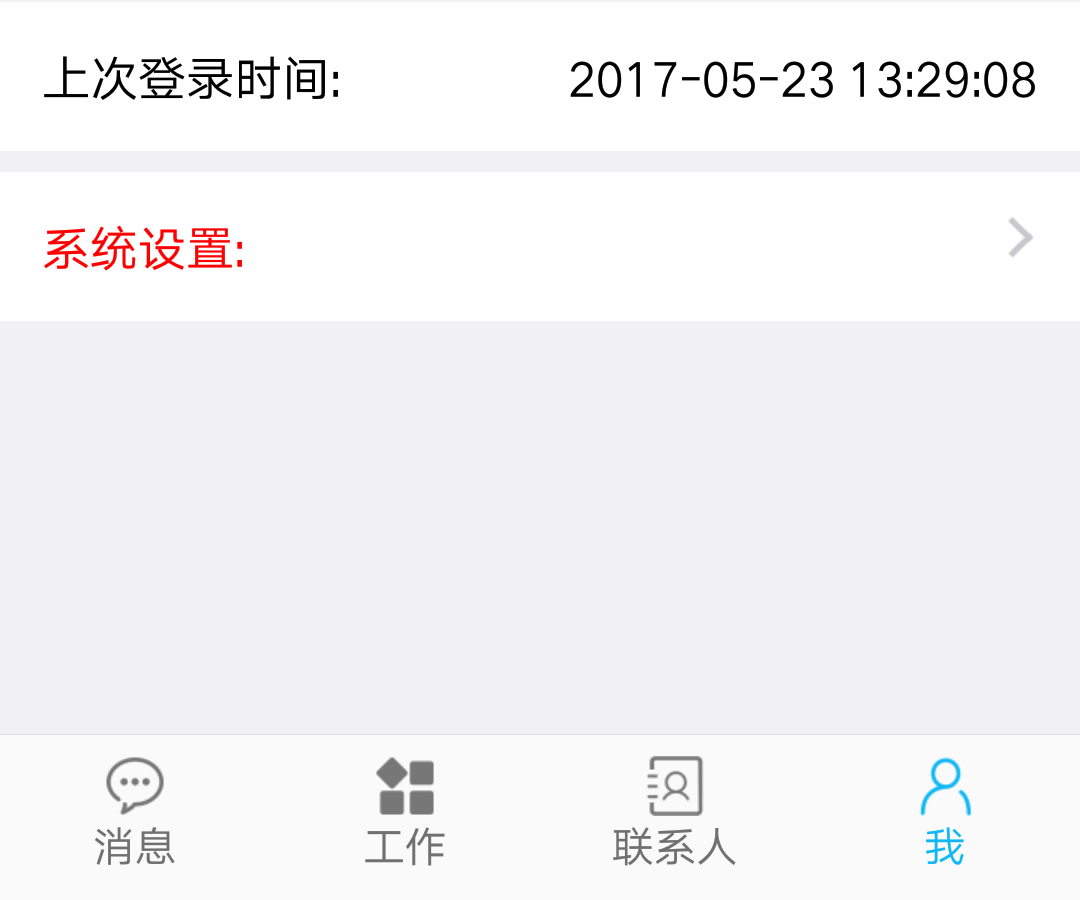
Task: Select the 我 tab
Action: click(945, 812)
